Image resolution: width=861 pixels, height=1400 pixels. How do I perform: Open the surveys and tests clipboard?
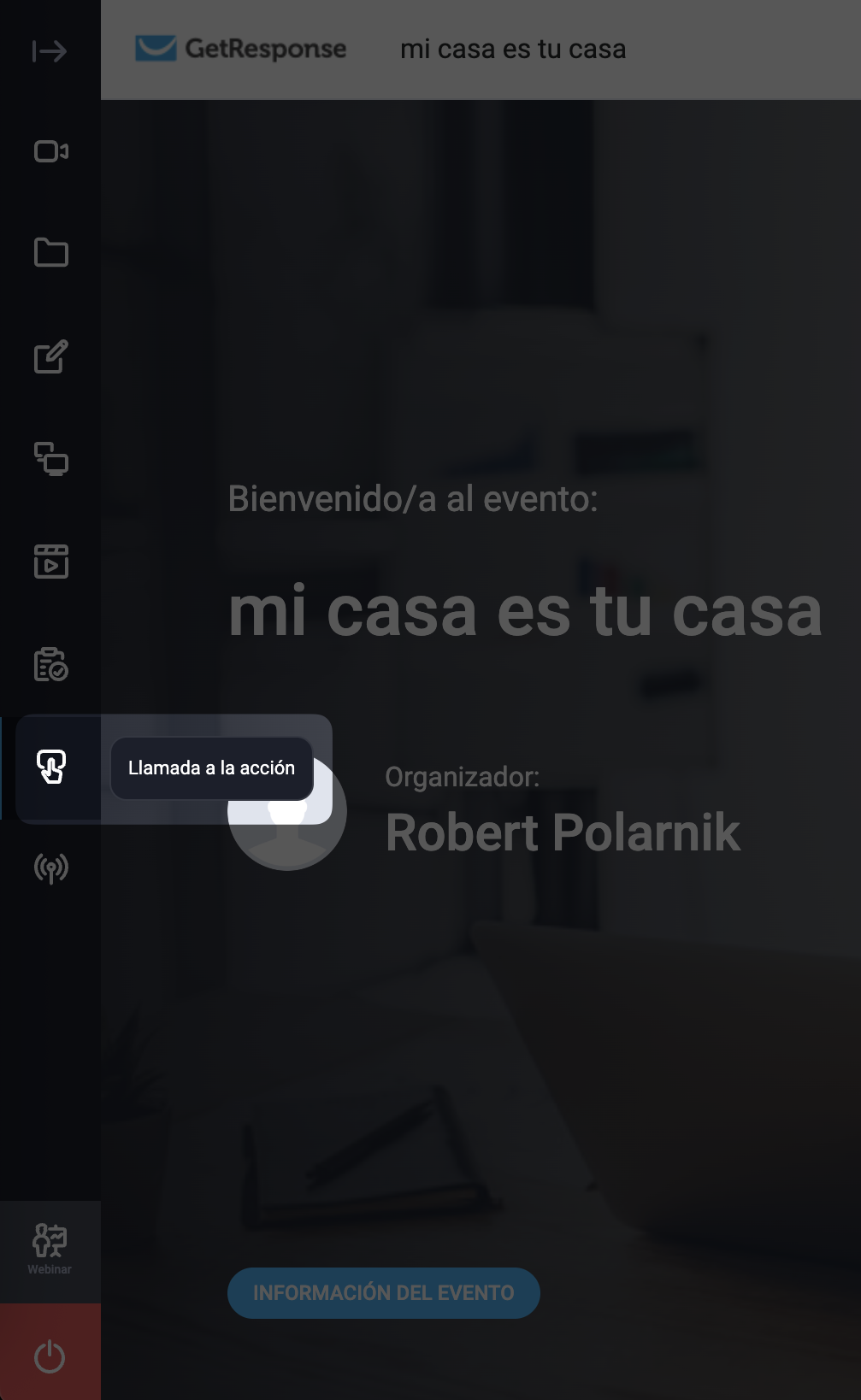(x=50, y=664)
